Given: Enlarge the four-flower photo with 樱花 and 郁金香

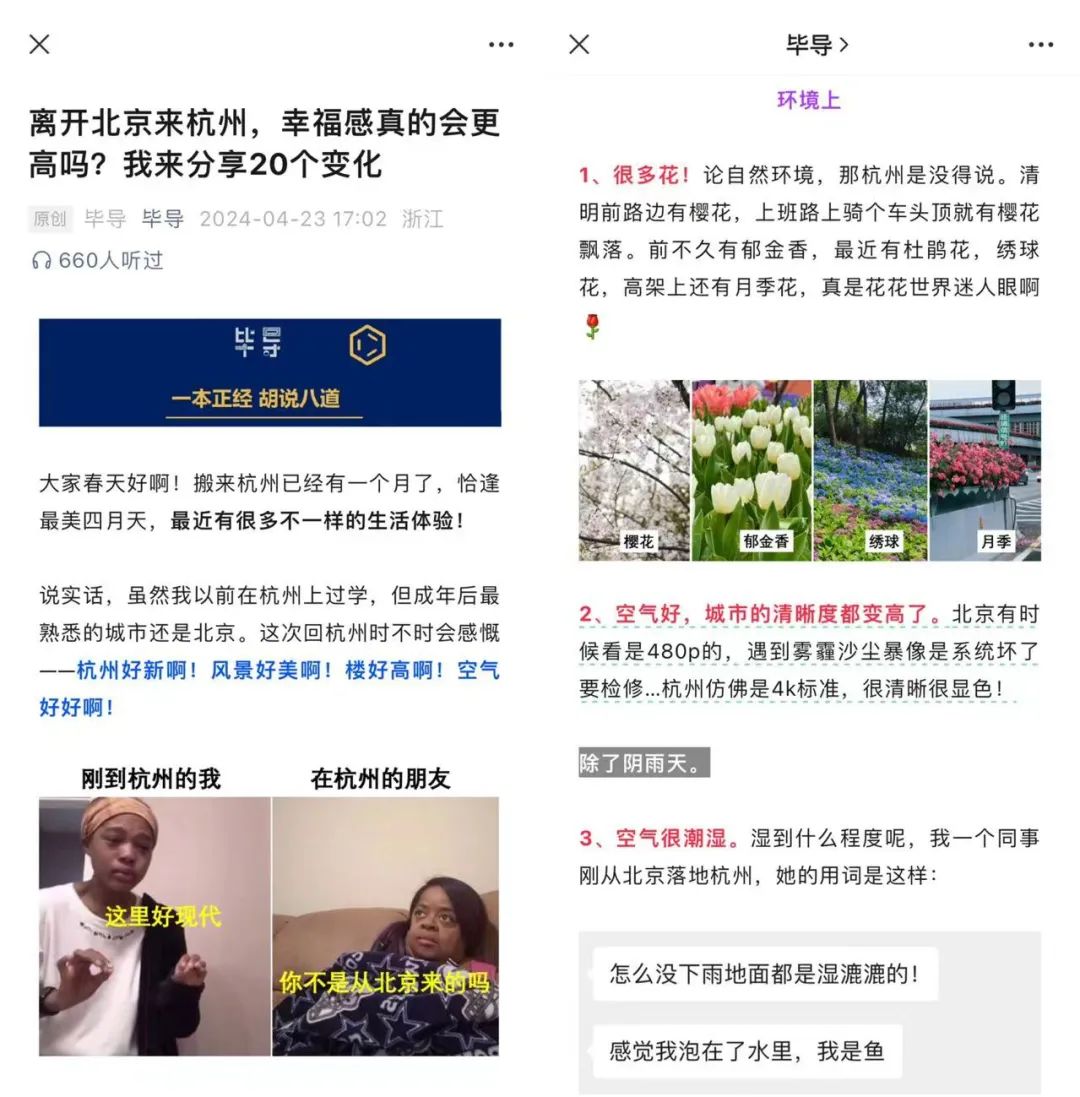Looking at the screenshot, I should (x=809, y=470).
